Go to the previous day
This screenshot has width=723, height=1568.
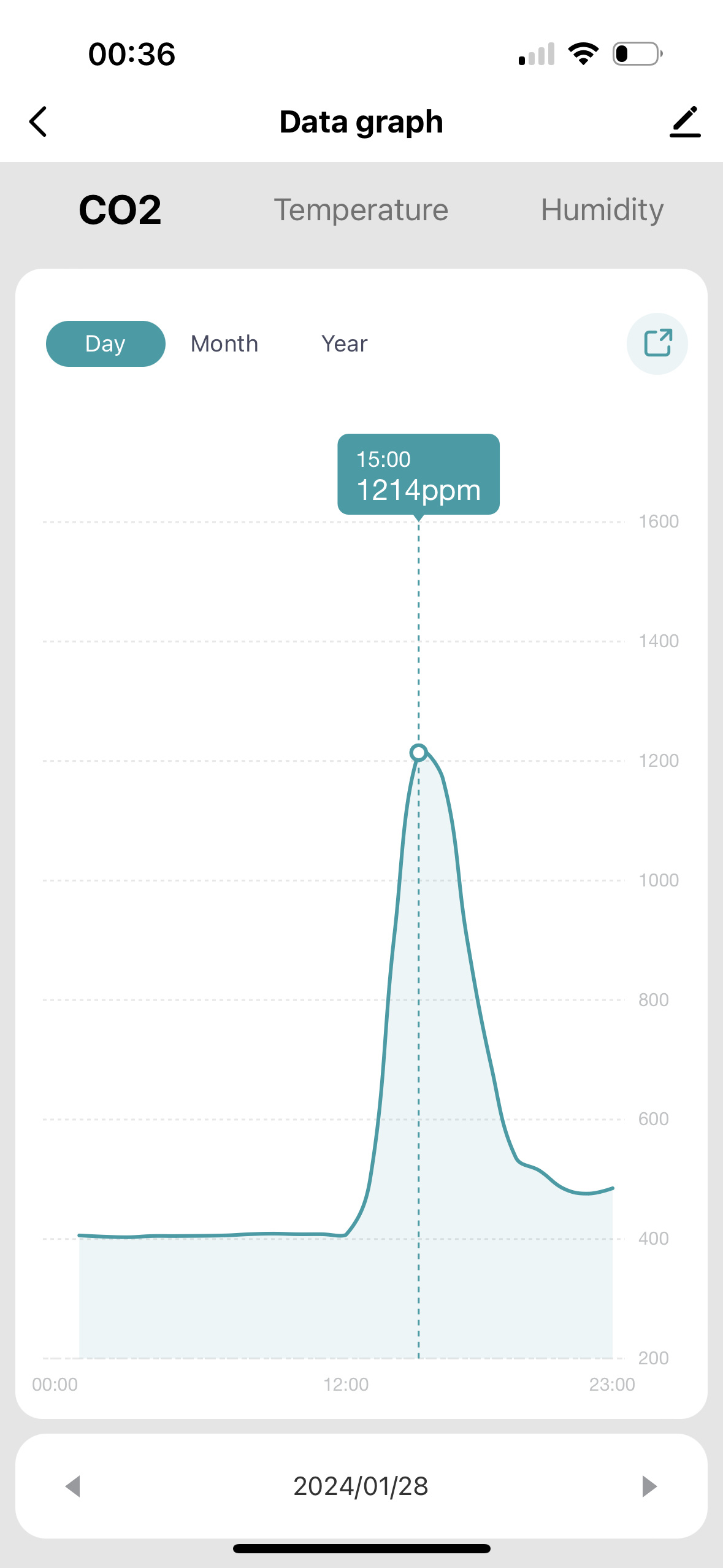click(72, 1486)
